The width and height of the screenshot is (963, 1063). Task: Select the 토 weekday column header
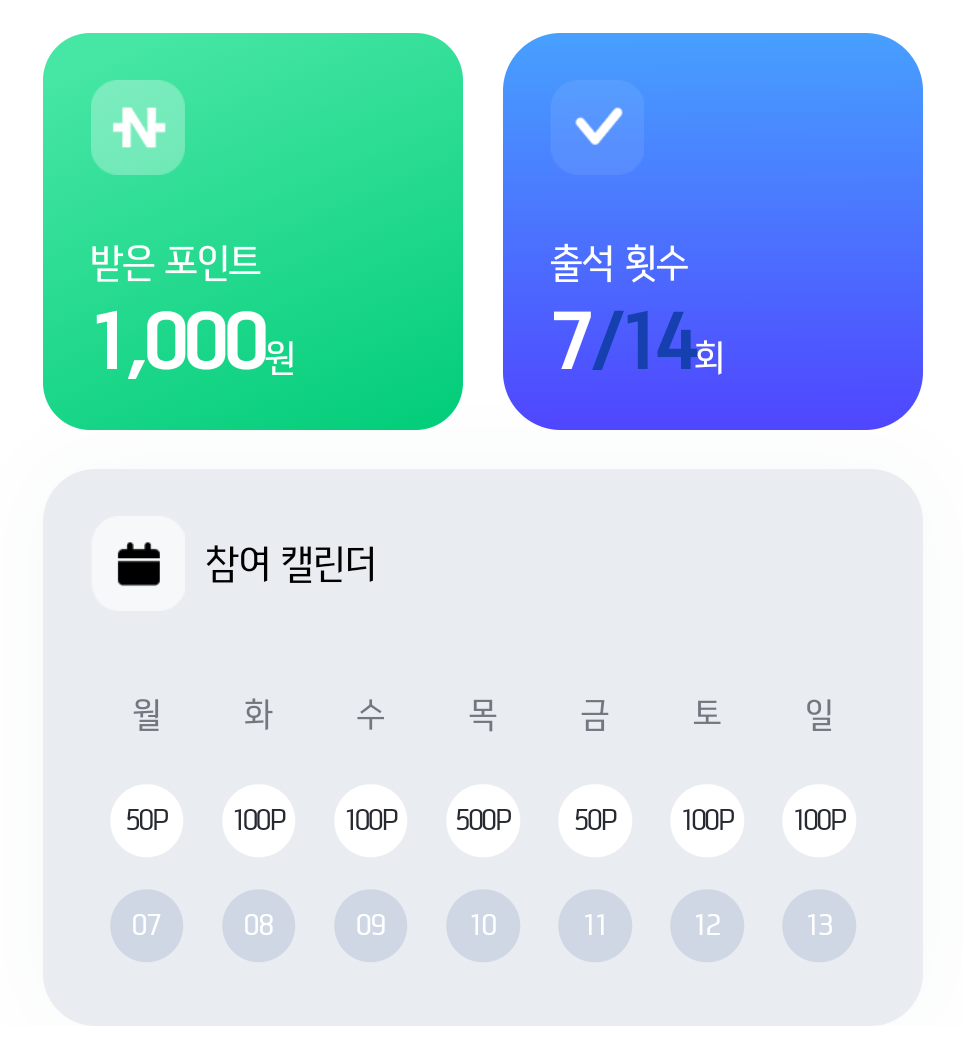pyautogui.click(x=707, y=714)
